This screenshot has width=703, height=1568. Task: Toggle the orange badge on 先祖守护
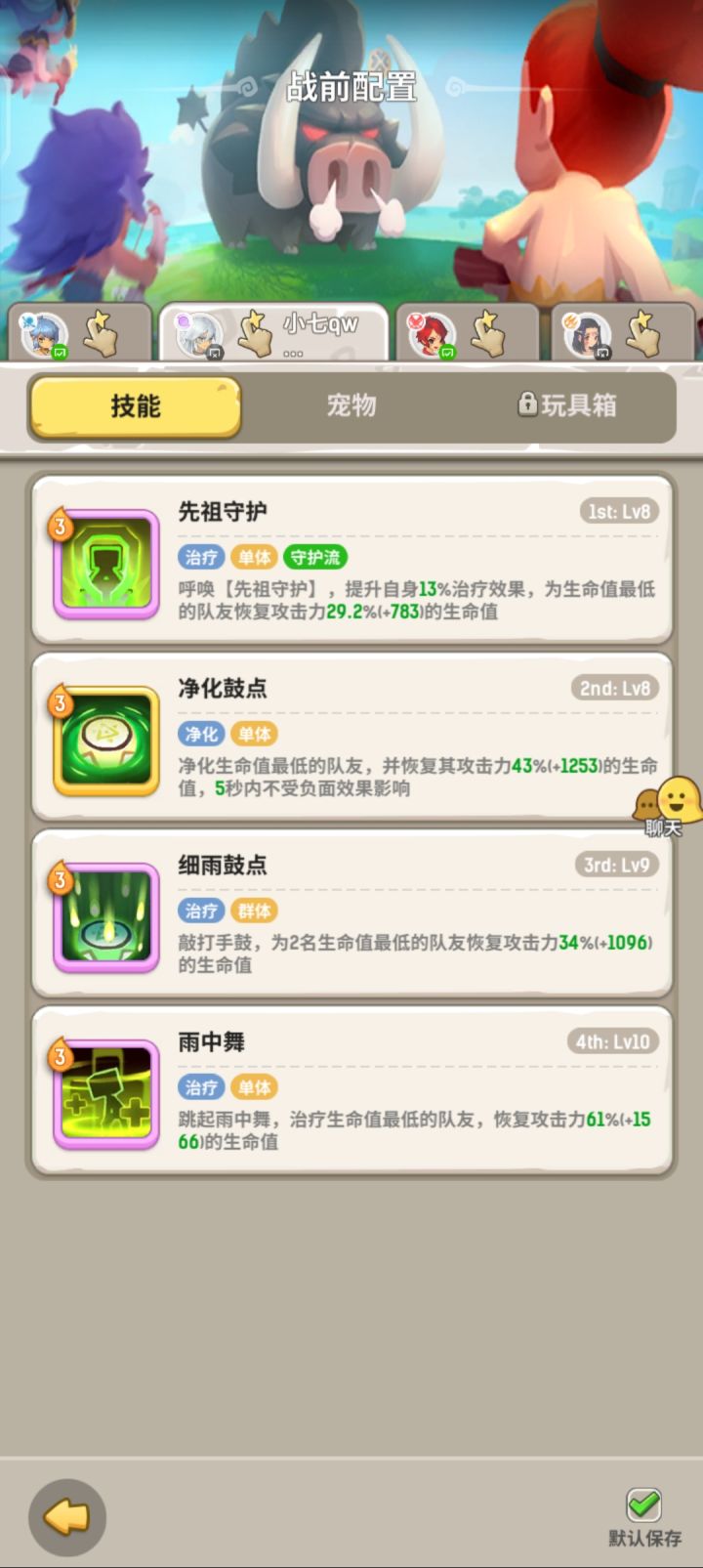[x=59, y=525]
